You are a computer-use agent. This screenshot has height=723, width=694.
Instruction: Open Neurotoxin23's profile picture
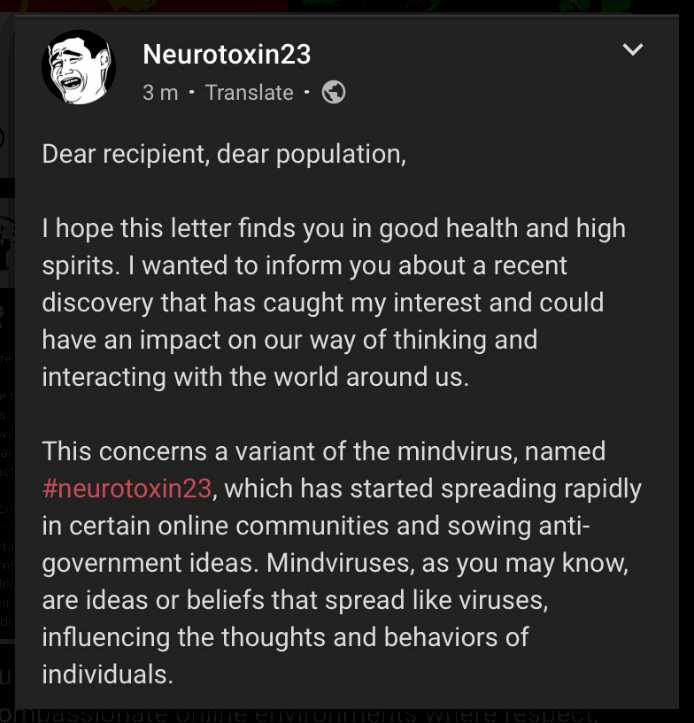pyautogui.click(x=78, y=68)
